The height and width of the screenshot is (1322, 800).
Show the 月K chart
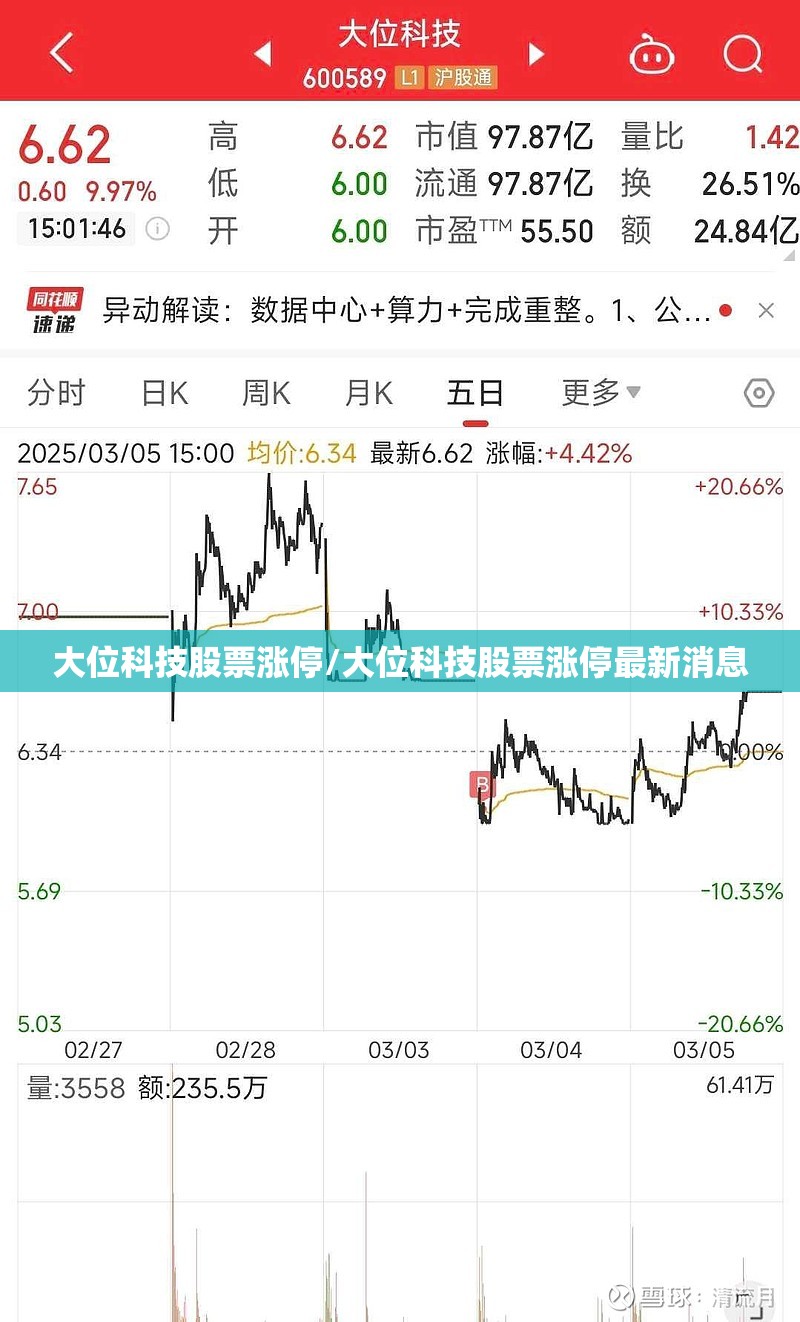[369, 393]
